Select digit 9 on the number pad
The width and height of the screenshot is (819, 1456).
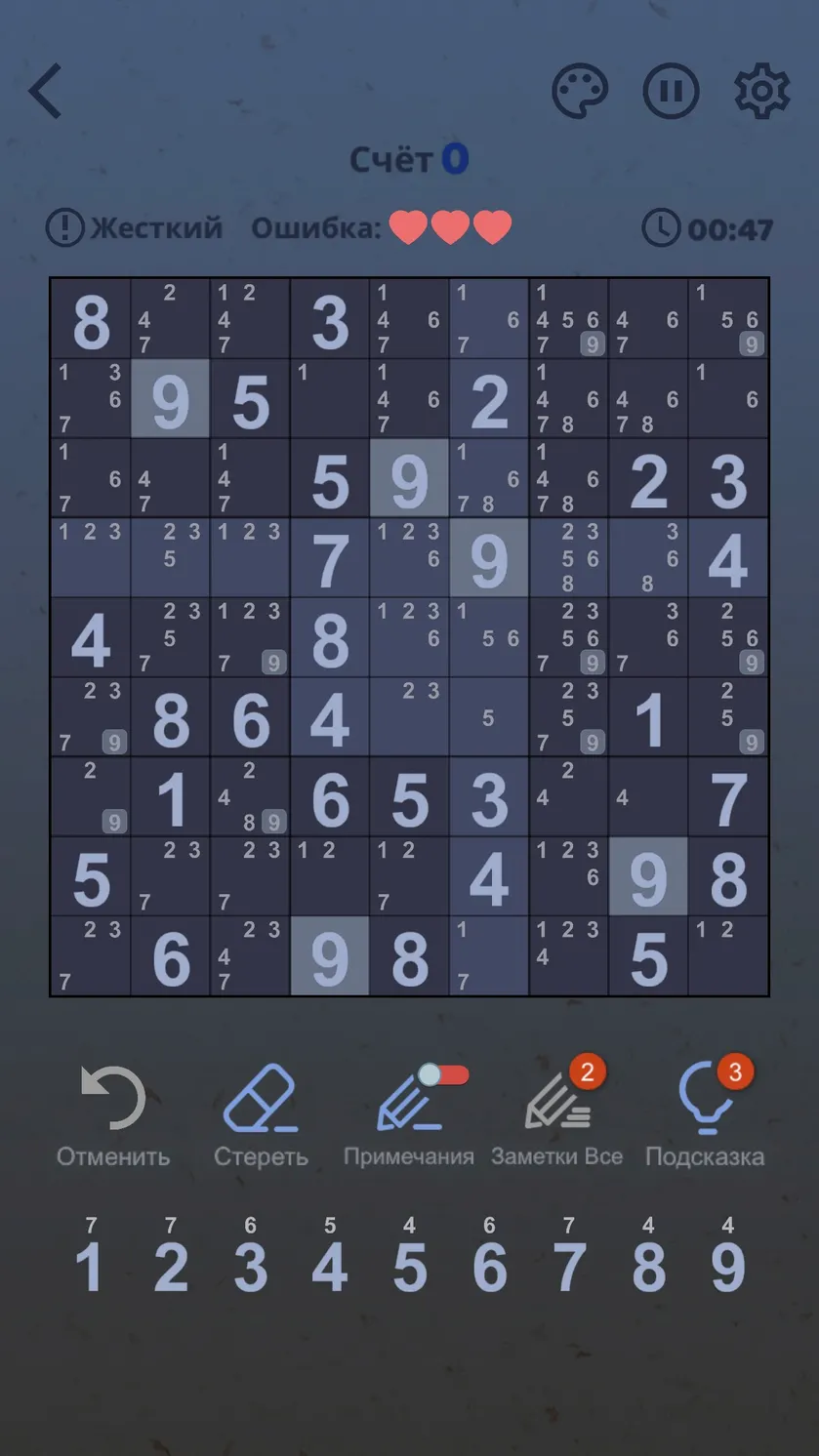click(728, 1255)
